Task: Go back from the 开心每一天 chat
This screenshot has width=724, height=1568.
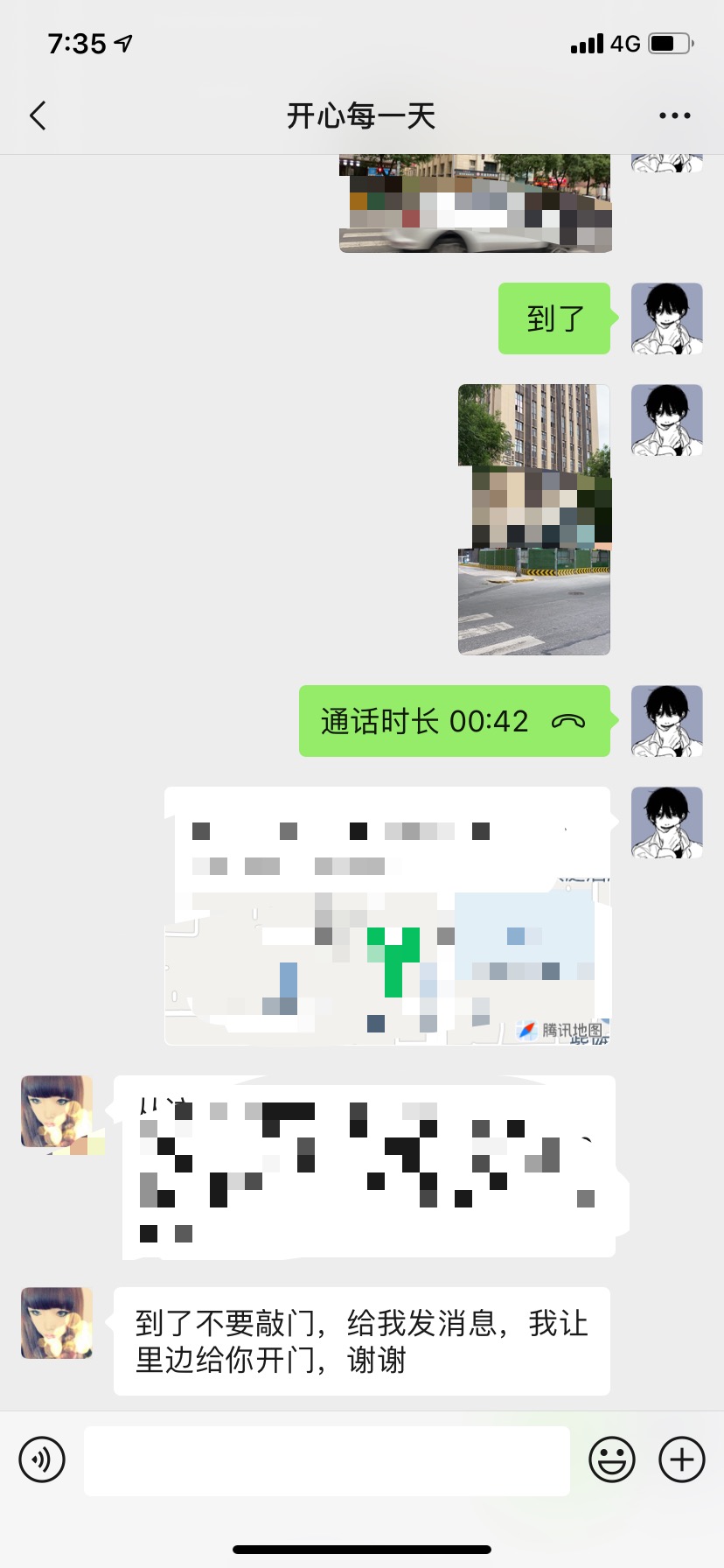Action: point(38,115)
